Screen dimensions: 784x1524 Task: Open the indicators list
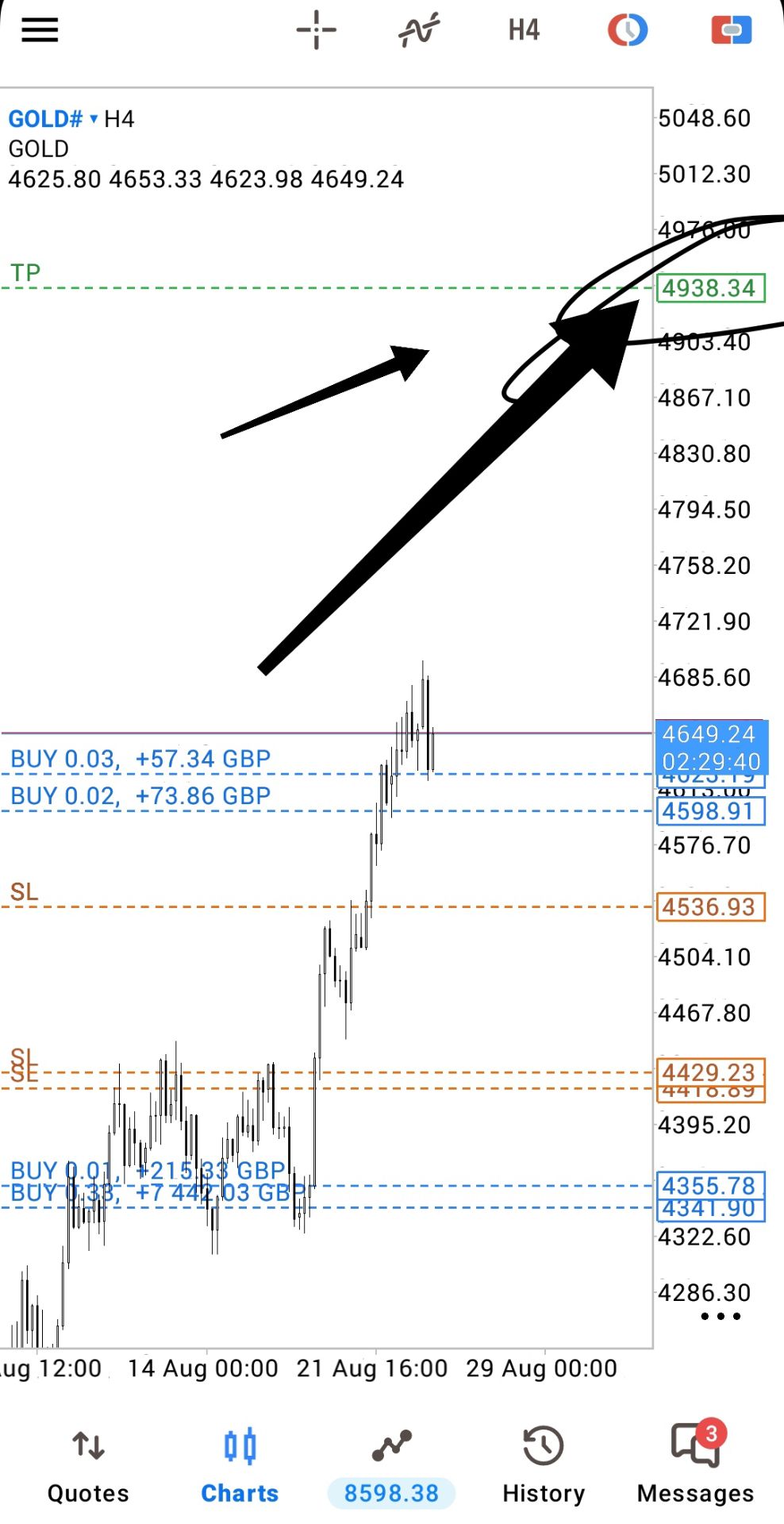coord(419,30)
